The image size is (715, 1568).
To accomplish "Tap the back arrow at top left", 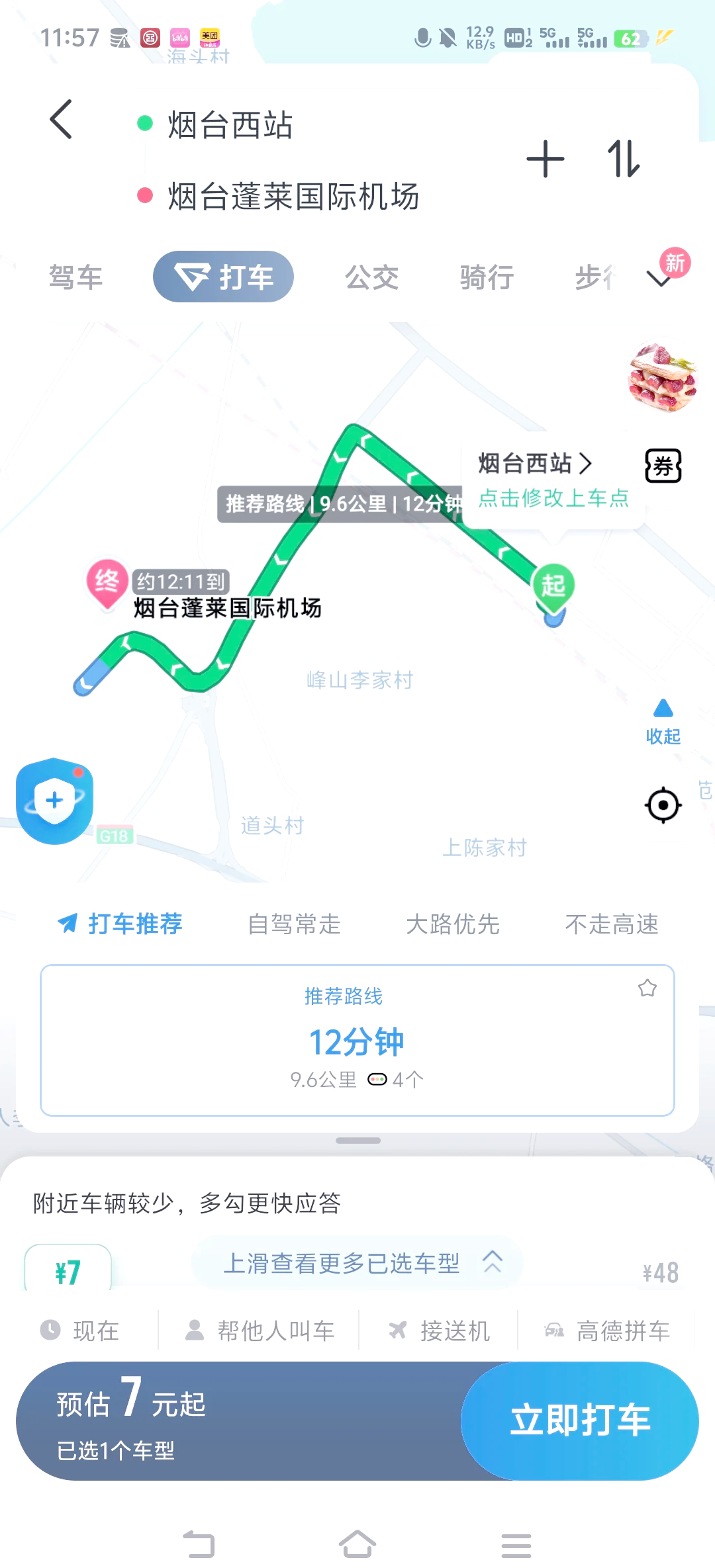I will pos(60,120).
